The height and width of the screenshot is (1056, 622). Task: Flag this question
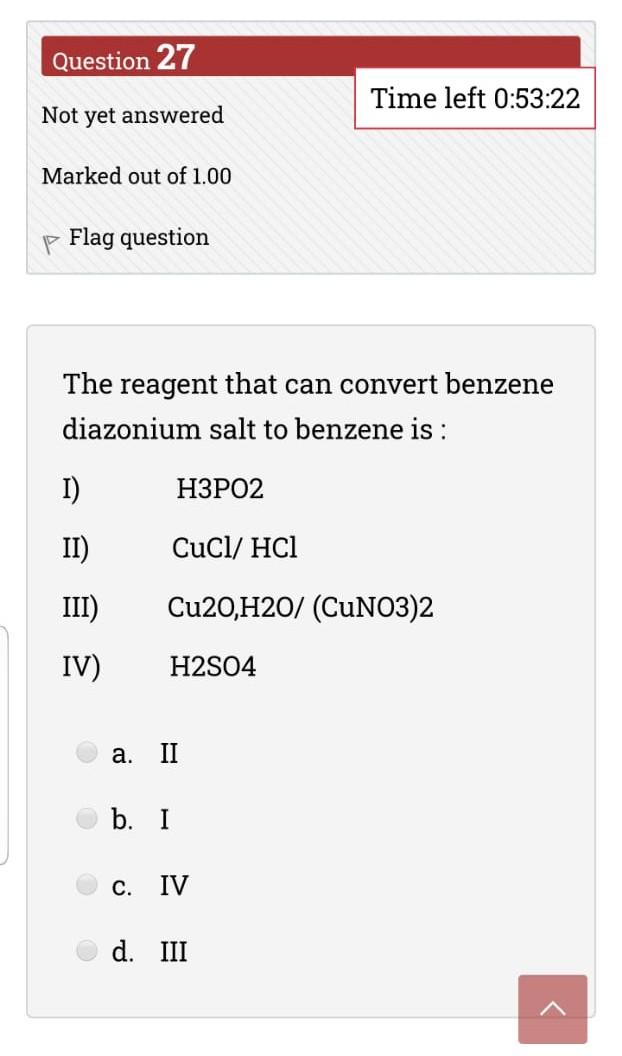point(126,238)
